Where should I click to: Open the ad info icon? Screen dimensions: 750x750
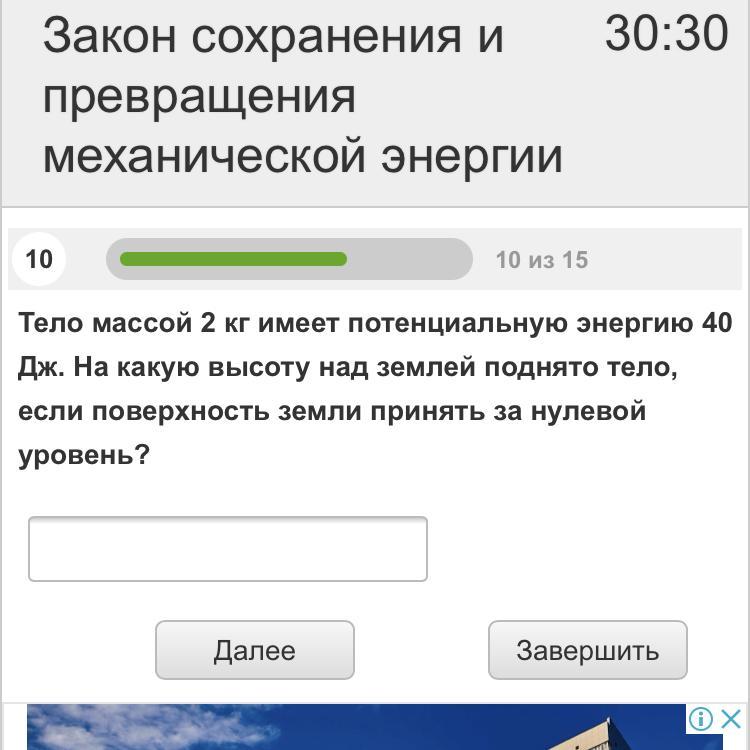tap(701, 718)
